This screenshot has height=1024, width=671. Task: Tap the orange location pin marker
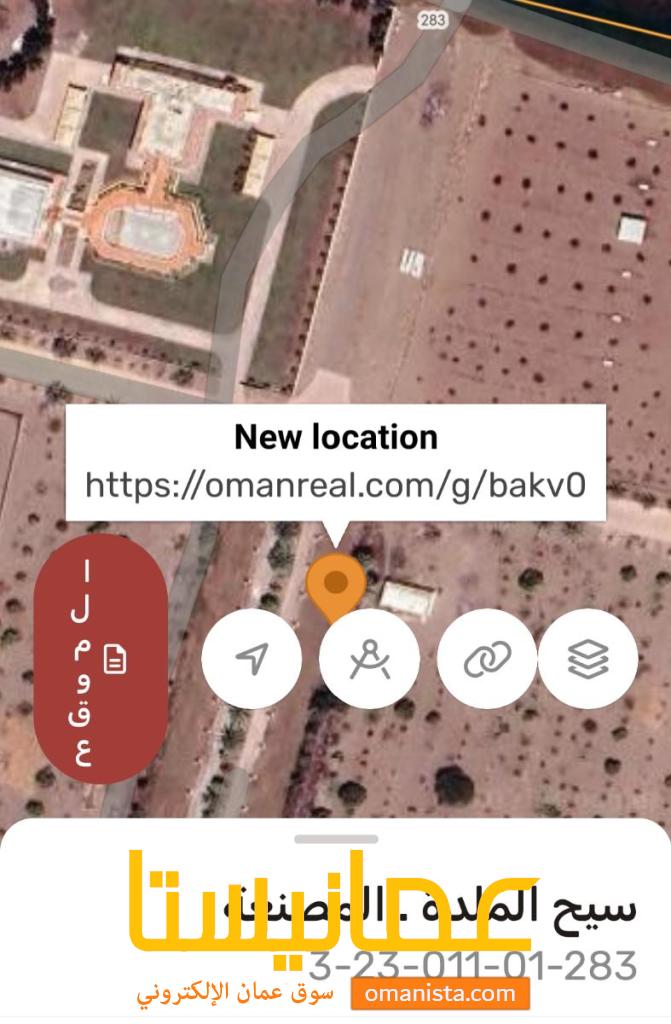pos(337,585)
